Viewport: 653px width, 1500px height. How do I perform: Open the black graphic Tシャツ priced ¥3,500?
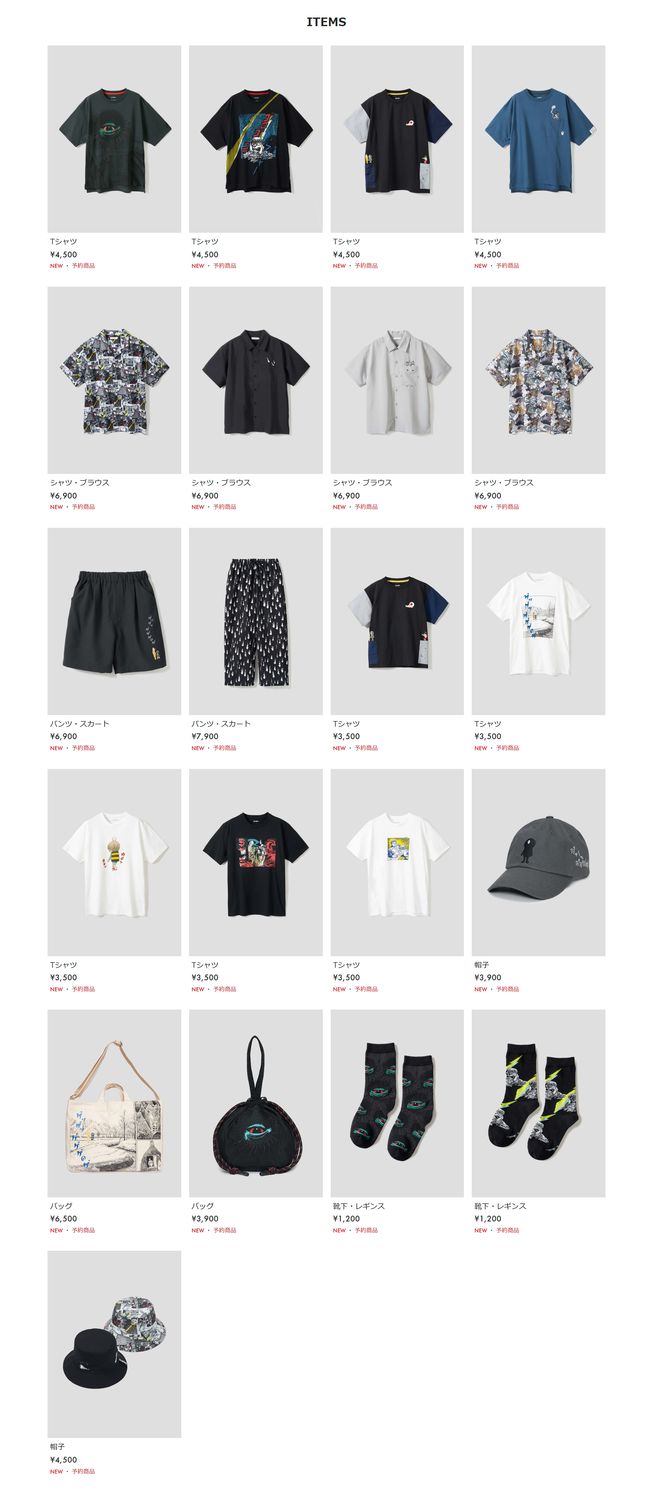point(255,862)
